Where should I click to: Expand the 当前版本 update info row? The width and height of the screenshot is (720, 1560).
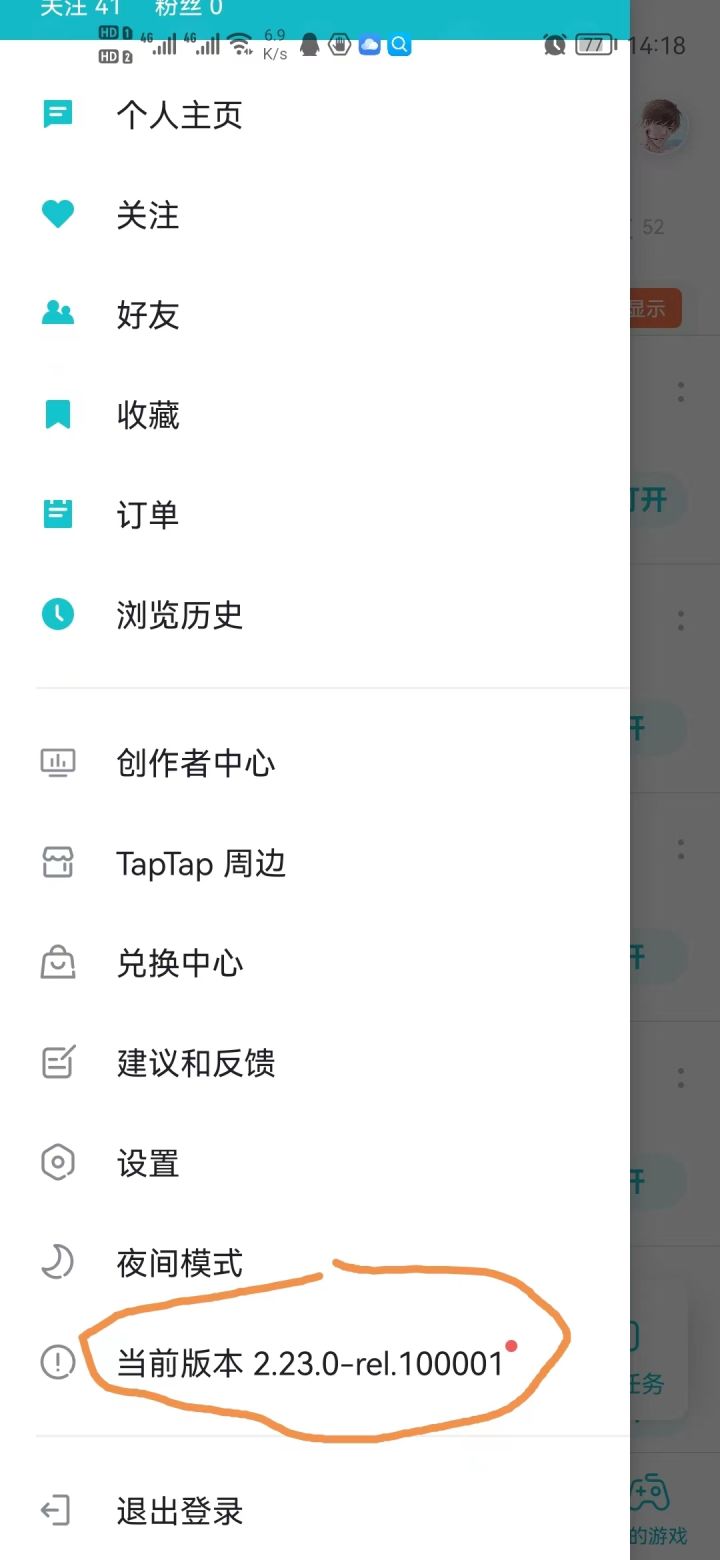(300, 1363)
